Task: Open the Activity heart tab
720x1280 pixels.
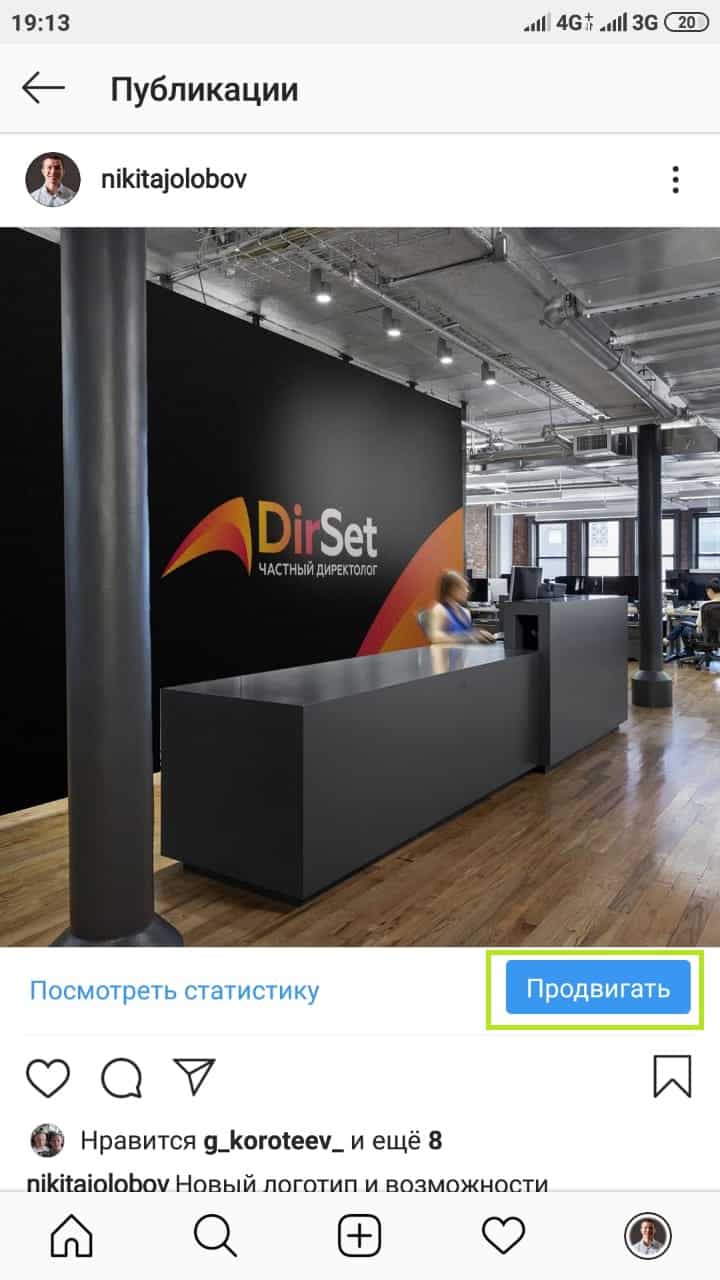Action: point(503,1237)
